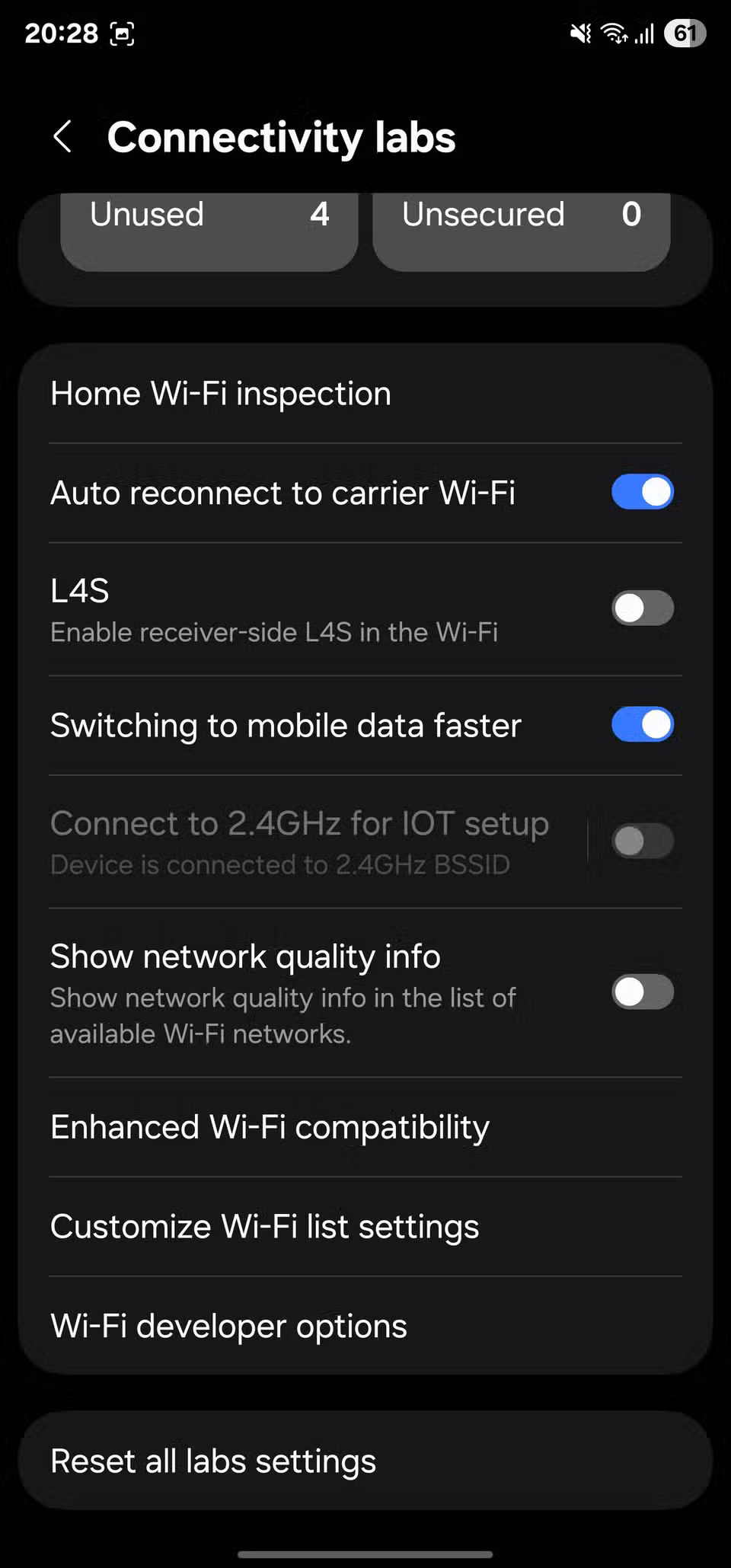Tap the back arrow next to Connectivity labs
Viewport: 731px width, 1568px height.
point(64,137)
